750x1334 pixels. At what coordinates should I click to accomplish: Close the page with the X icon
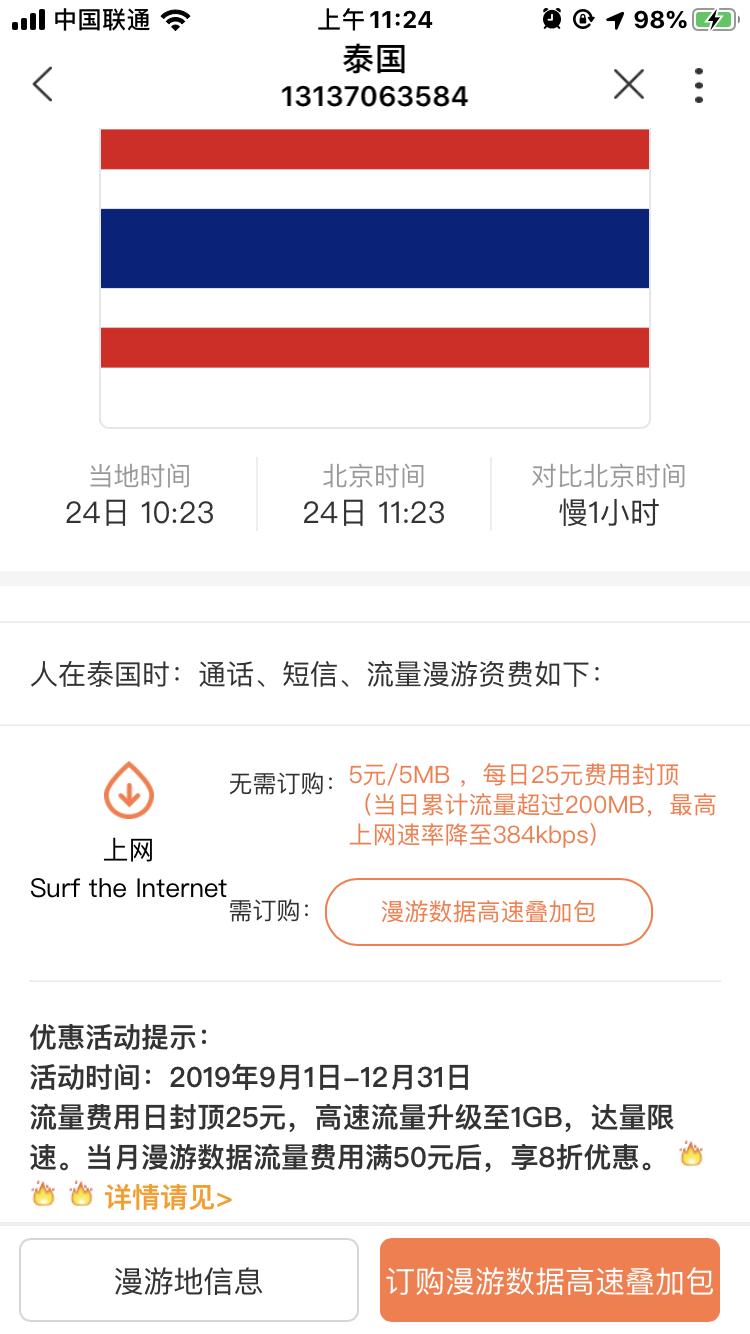(x=628, y=85)
